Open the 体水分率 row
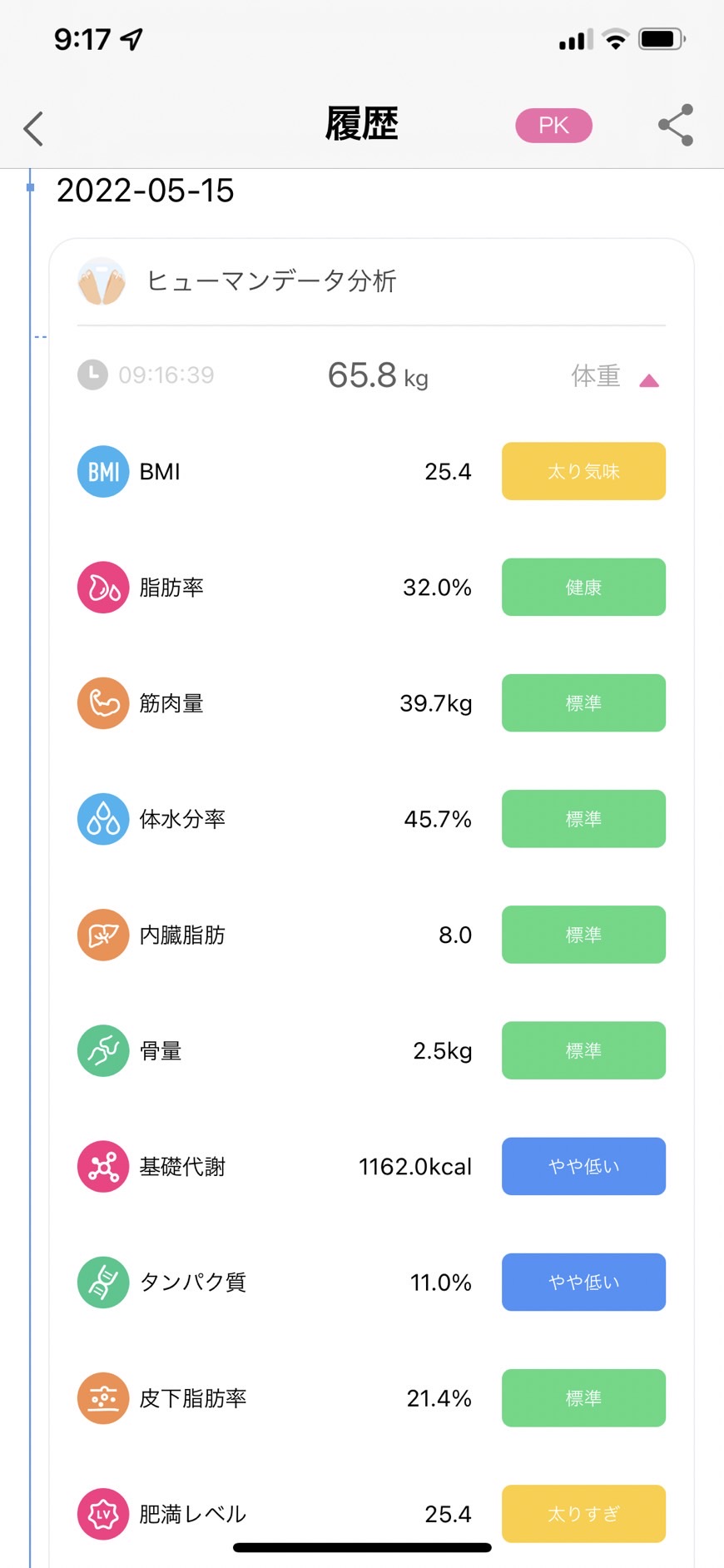The image size is (724, 1568). click(x=371, y=819)
